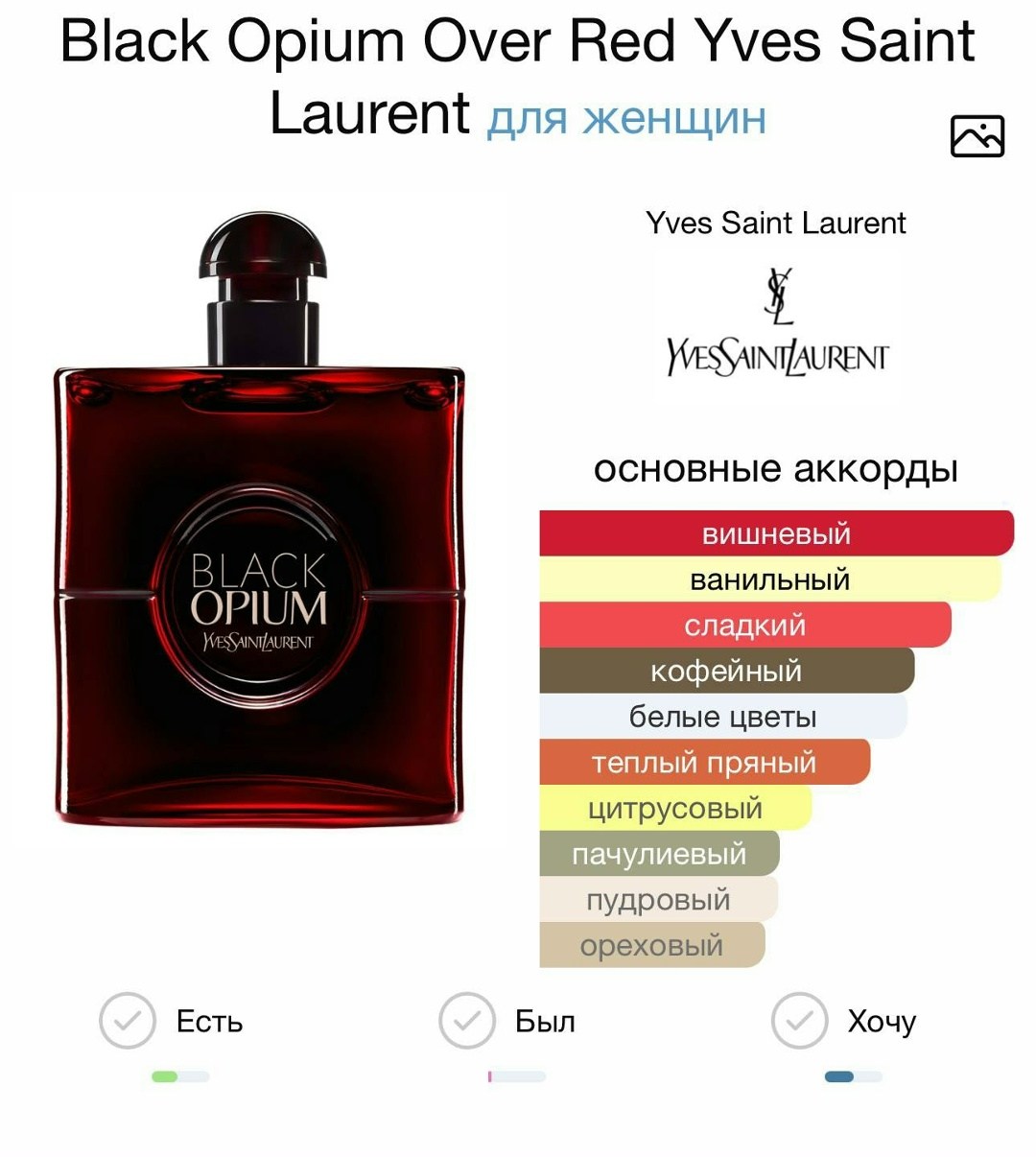The width and height of the screenshot is (1036, 1157).
Task: Open the image gallery icon
Action: [977, 136]
